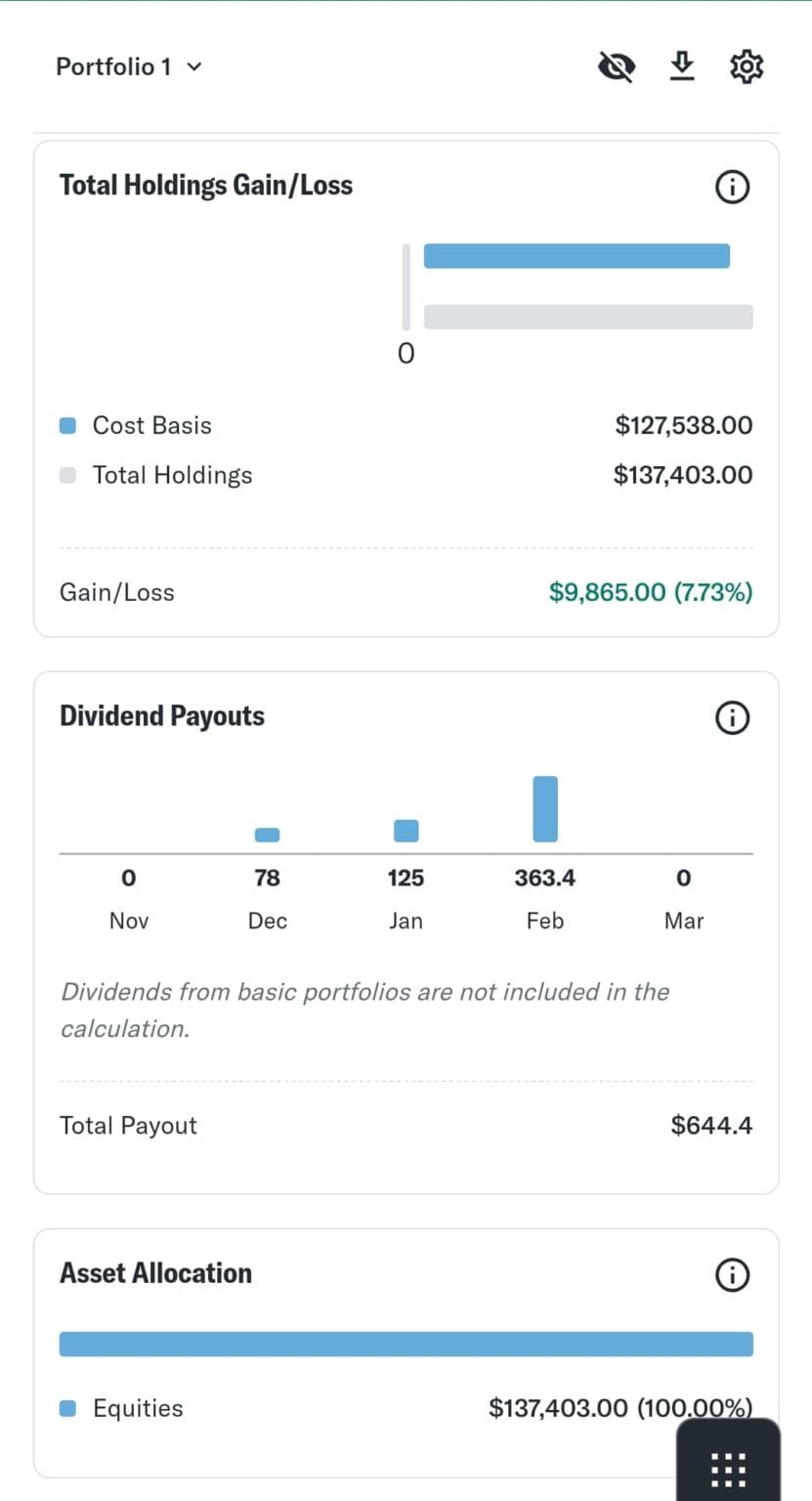Click the Gain/Loss amount $9,865.00
The height and width of the screenshot is (1501, 812).
[x=650, y=592]
